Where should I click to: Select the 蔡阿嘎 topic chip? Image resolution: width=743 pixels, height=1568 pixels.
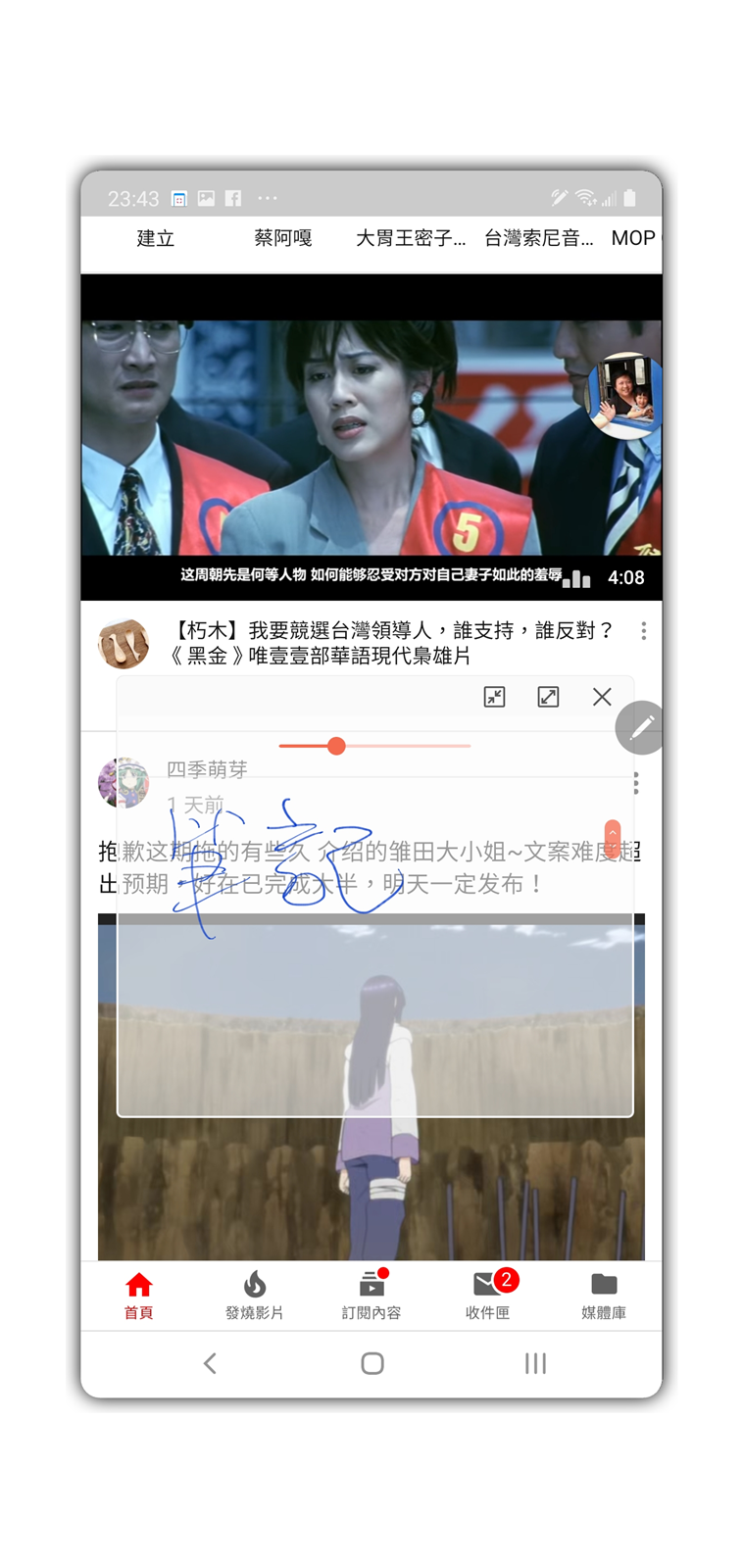(282, 238)
